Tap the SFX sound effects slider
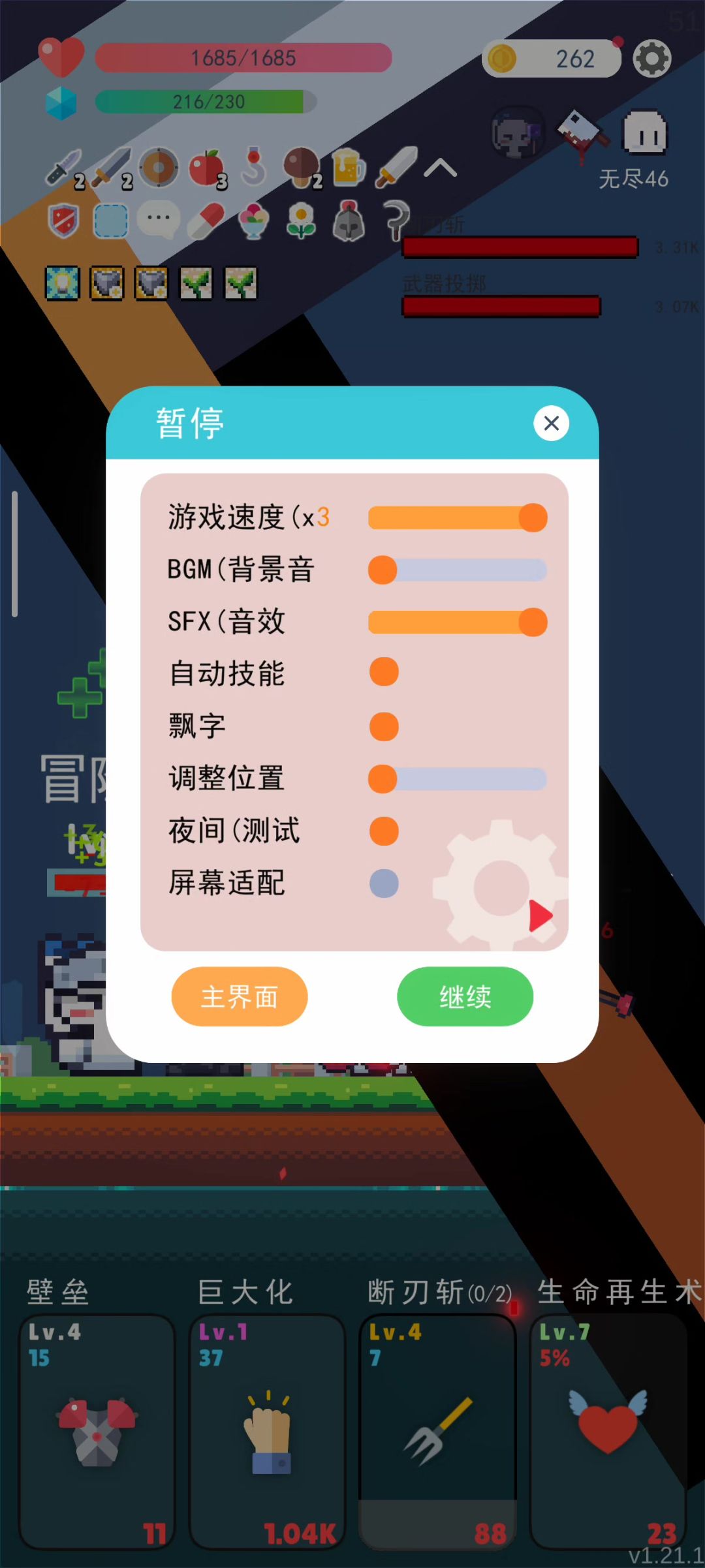The height and width of the screenshot is (1568, 705). (457, 623)
